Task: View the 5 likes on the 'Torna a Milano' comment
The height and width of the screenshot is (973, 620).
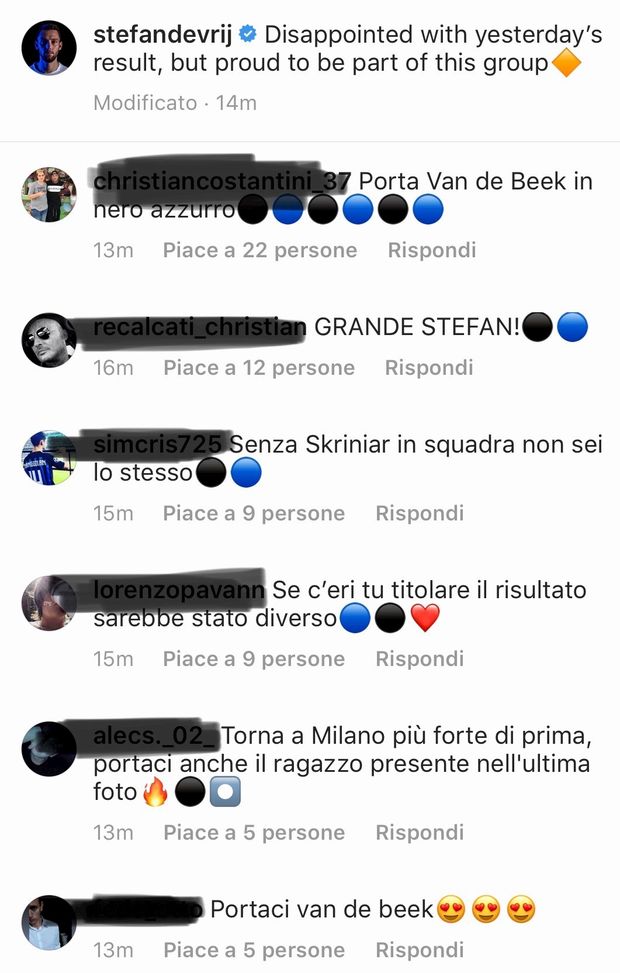Action: [254, 832]
